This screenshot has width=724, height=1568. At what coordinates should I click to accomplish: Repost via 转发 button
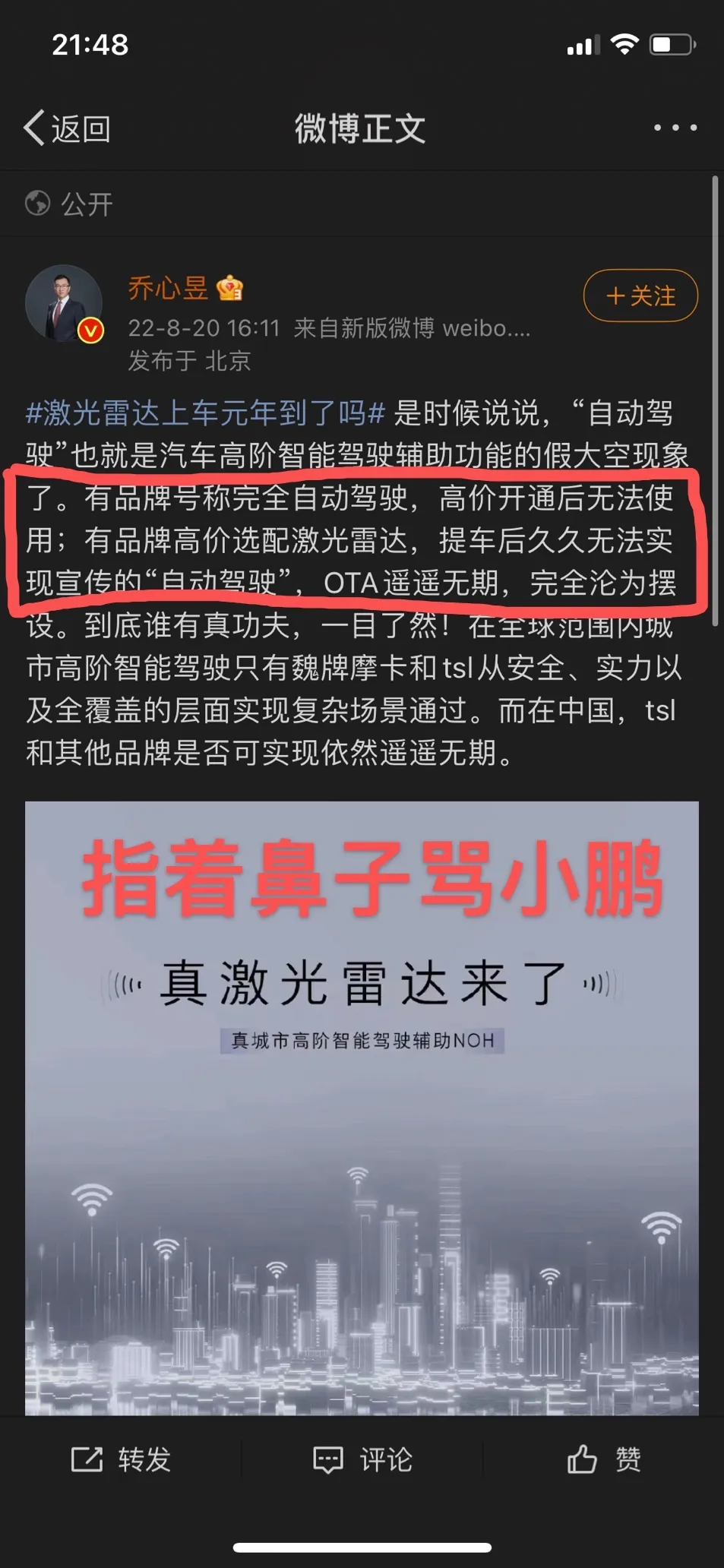coord(122,1459)
